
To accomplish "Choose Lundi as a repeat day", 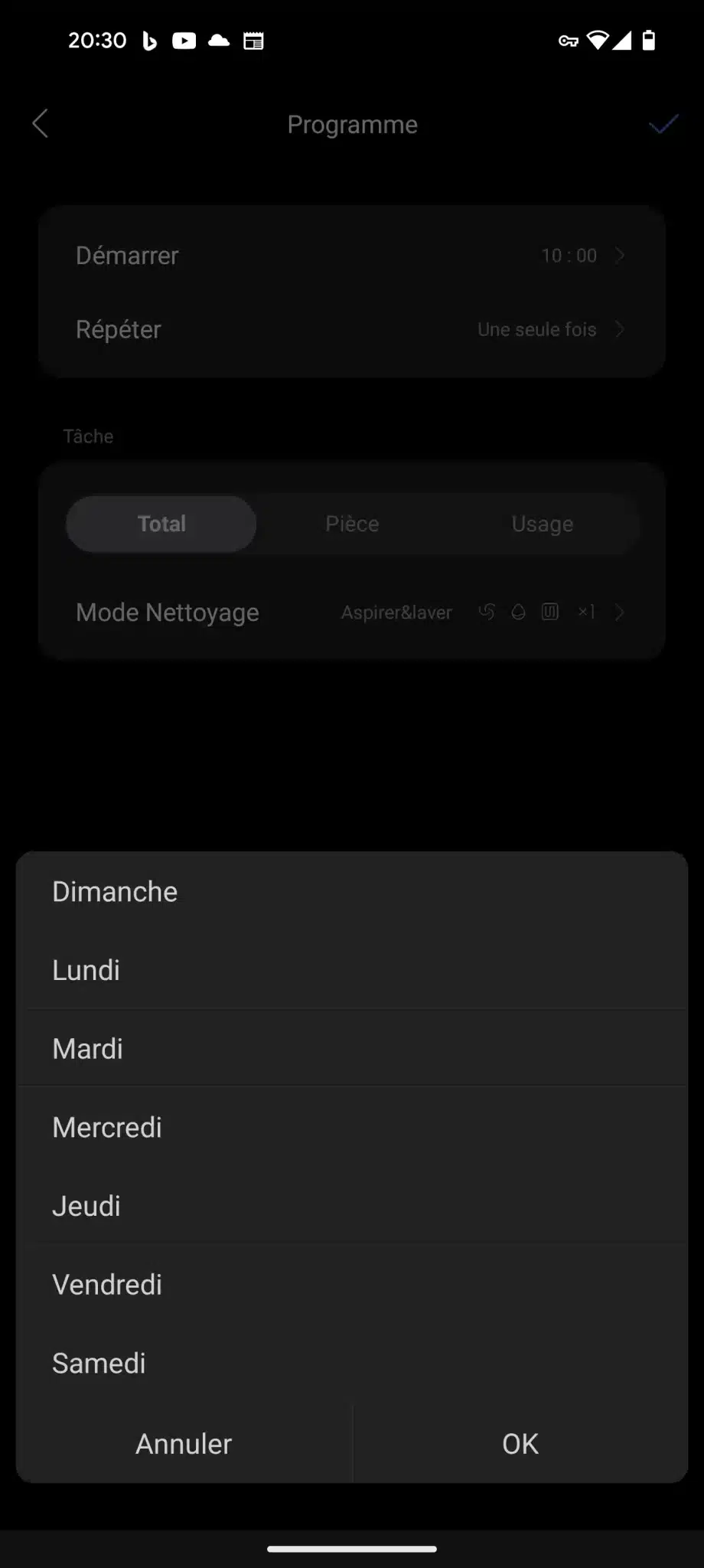I will tap(86, 971).
